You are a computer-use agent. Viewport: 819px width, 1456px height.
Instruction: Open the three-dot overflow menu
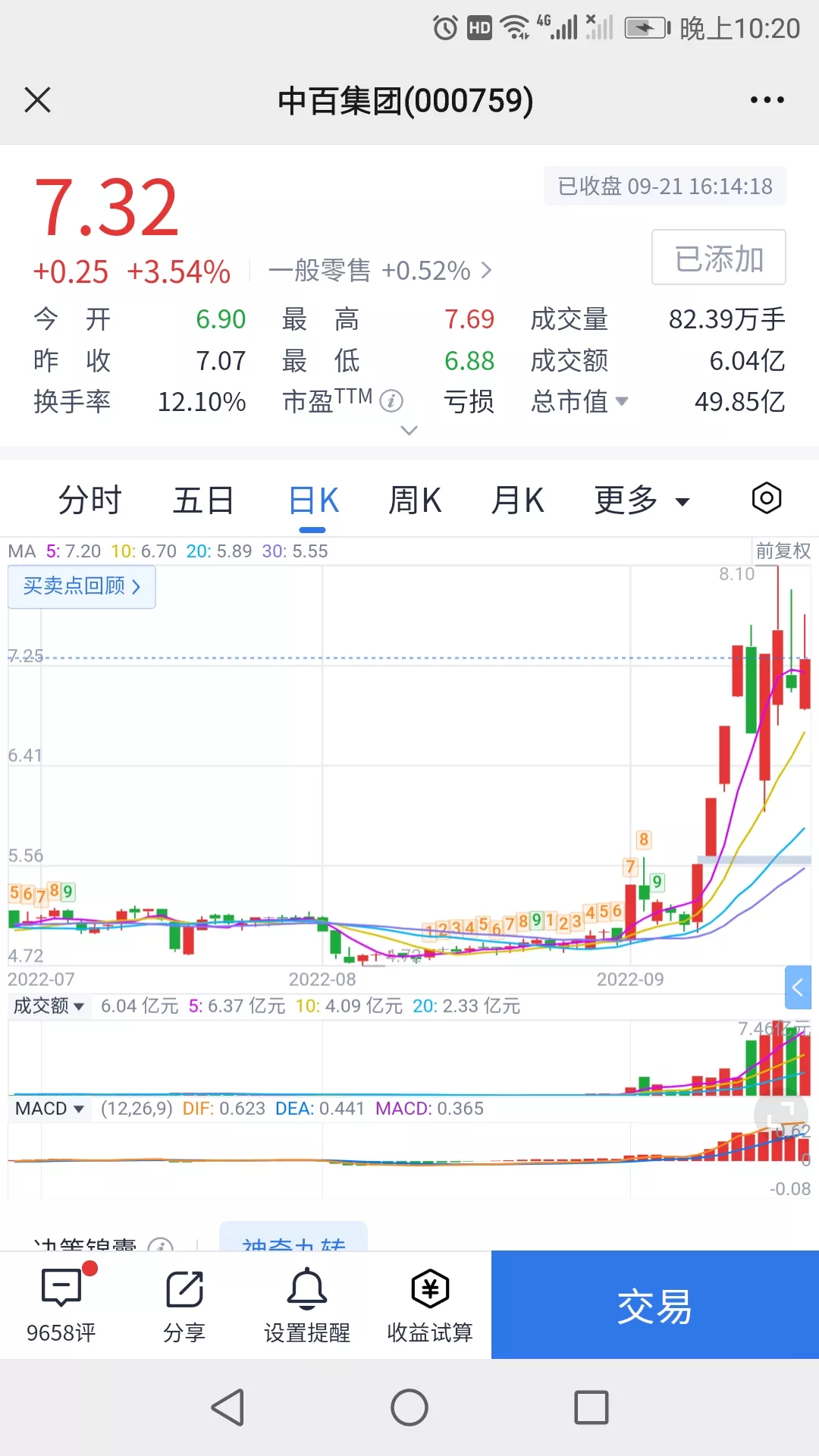click(x=767, y=99)
